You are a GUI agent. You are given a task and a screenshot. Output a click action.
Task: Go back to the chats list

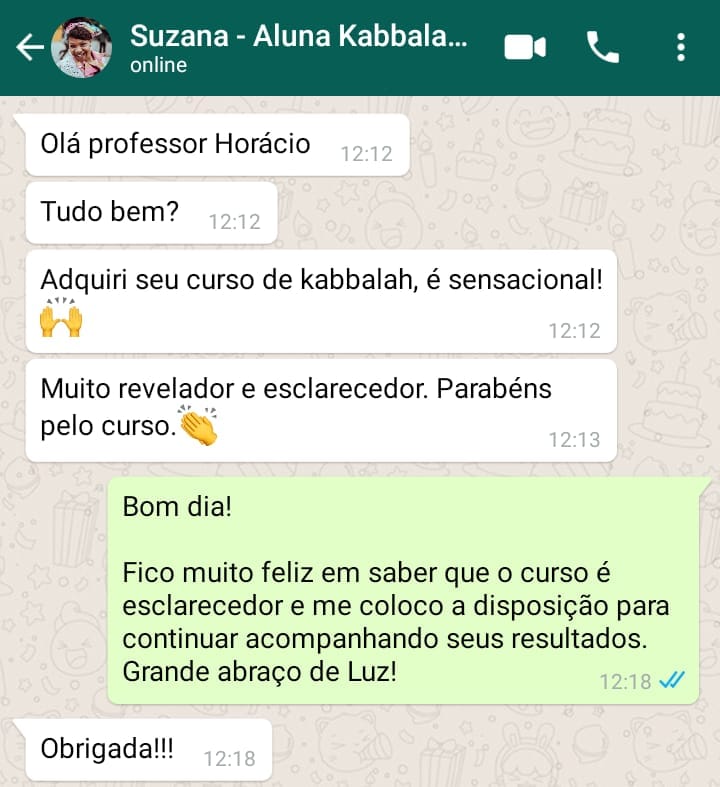(x=29, y=48)
